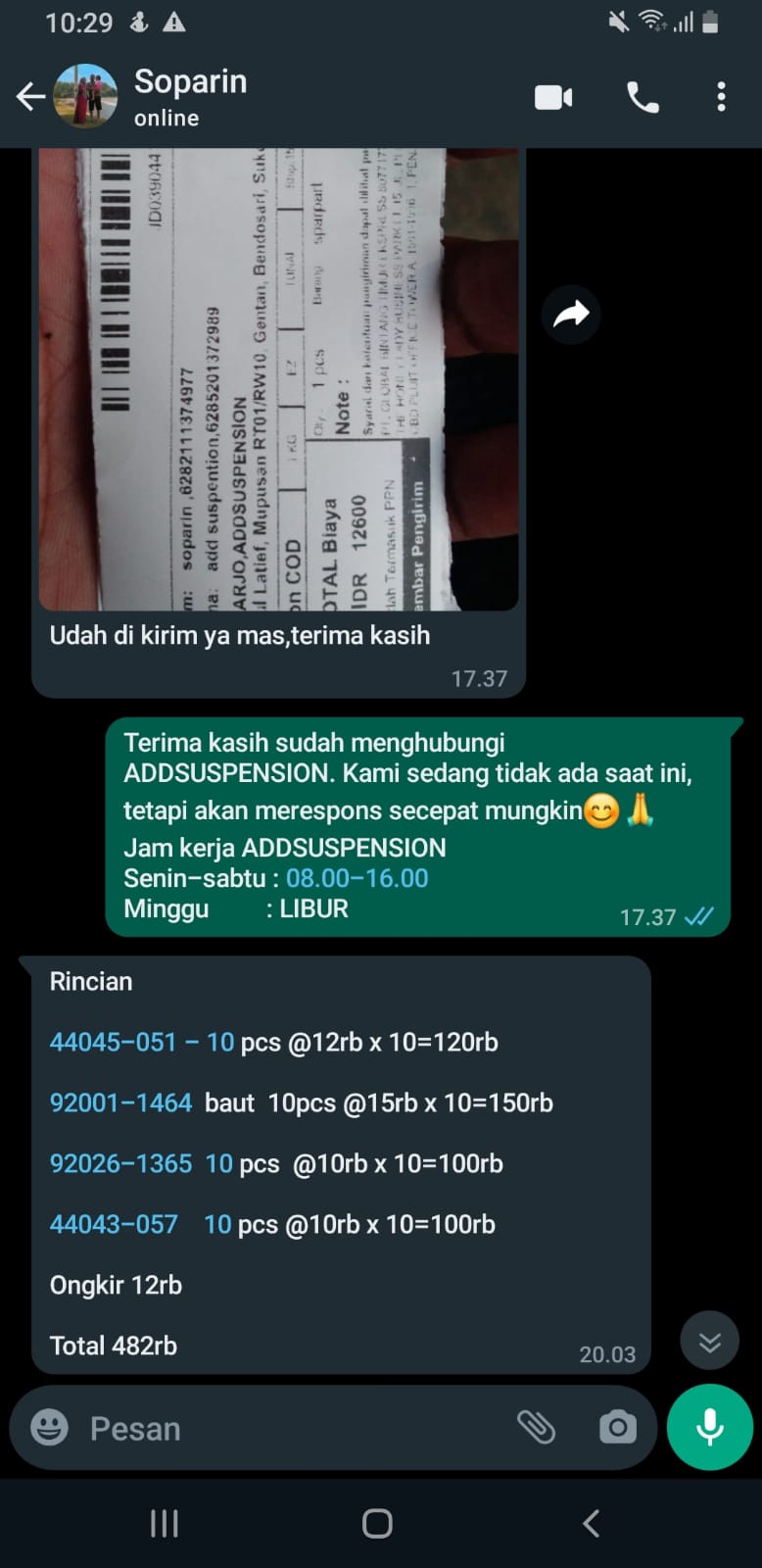The width and height of the screenshot is (762, 1568).
Task: Open the camera from the chat
Action: [x=617, y=1427]
